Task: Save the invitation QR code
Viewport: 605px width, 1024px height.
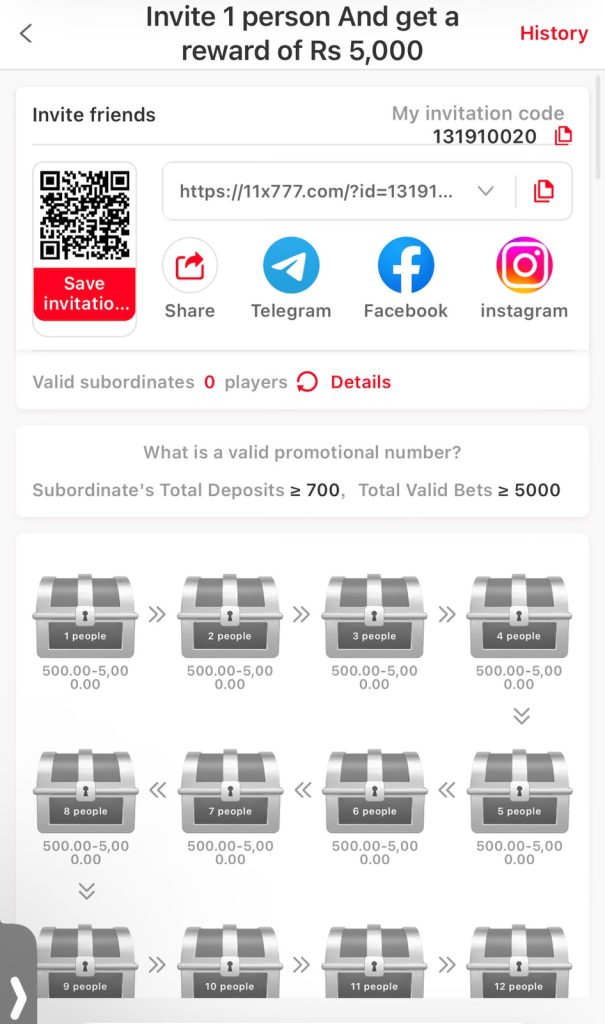Action: pos(84,294)
